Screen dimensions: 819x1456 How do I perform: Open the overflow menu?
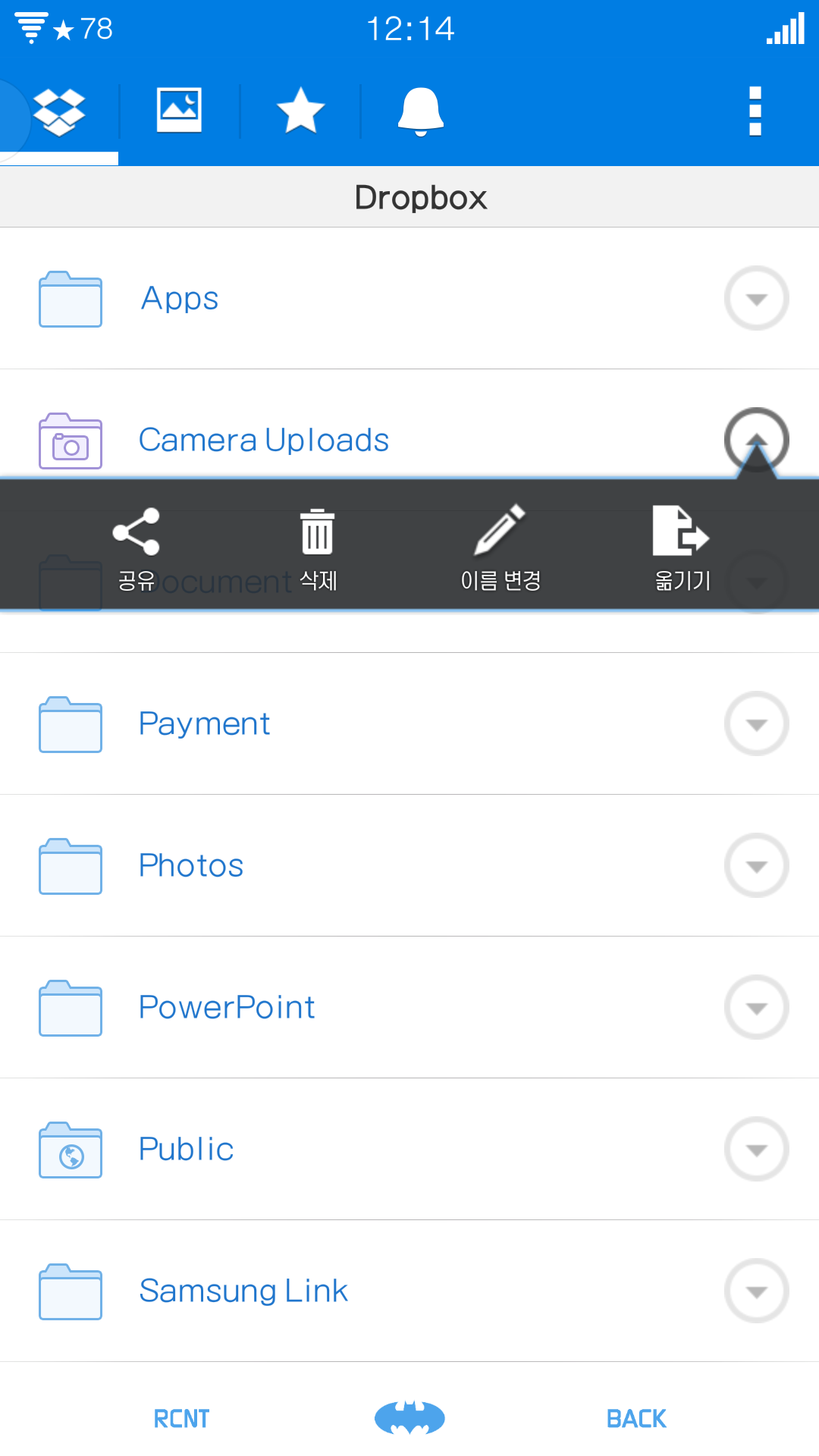755,111
